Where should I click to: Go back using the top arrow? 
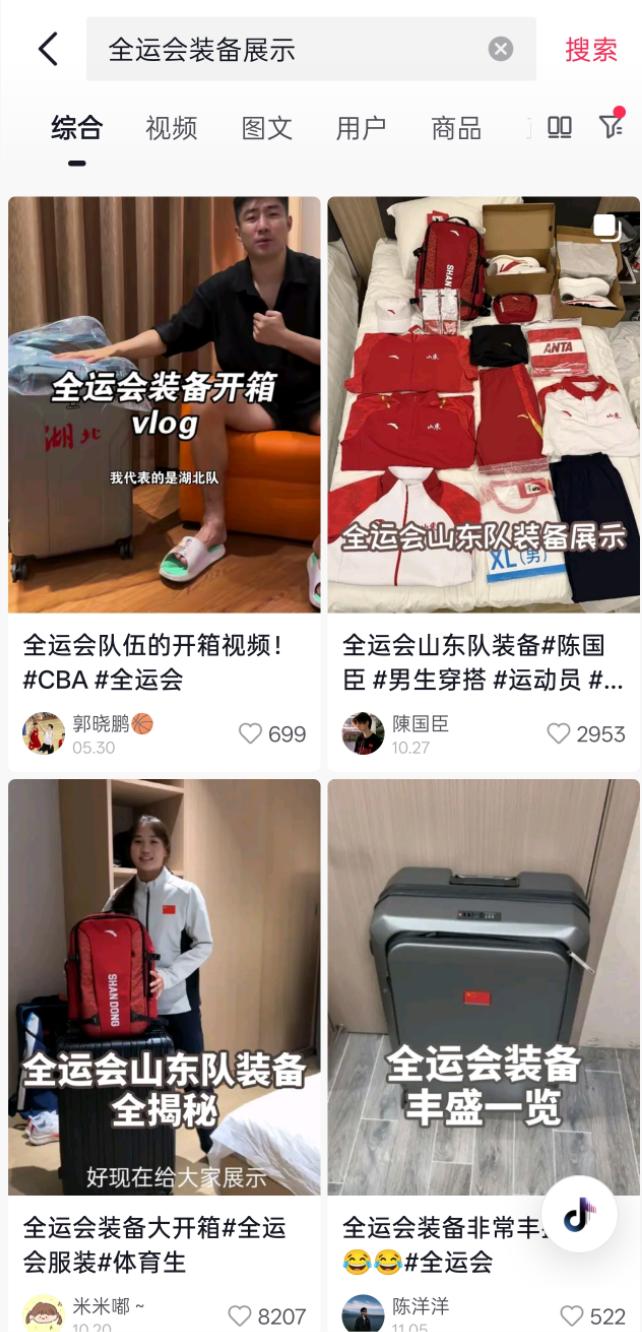(48, 49)
